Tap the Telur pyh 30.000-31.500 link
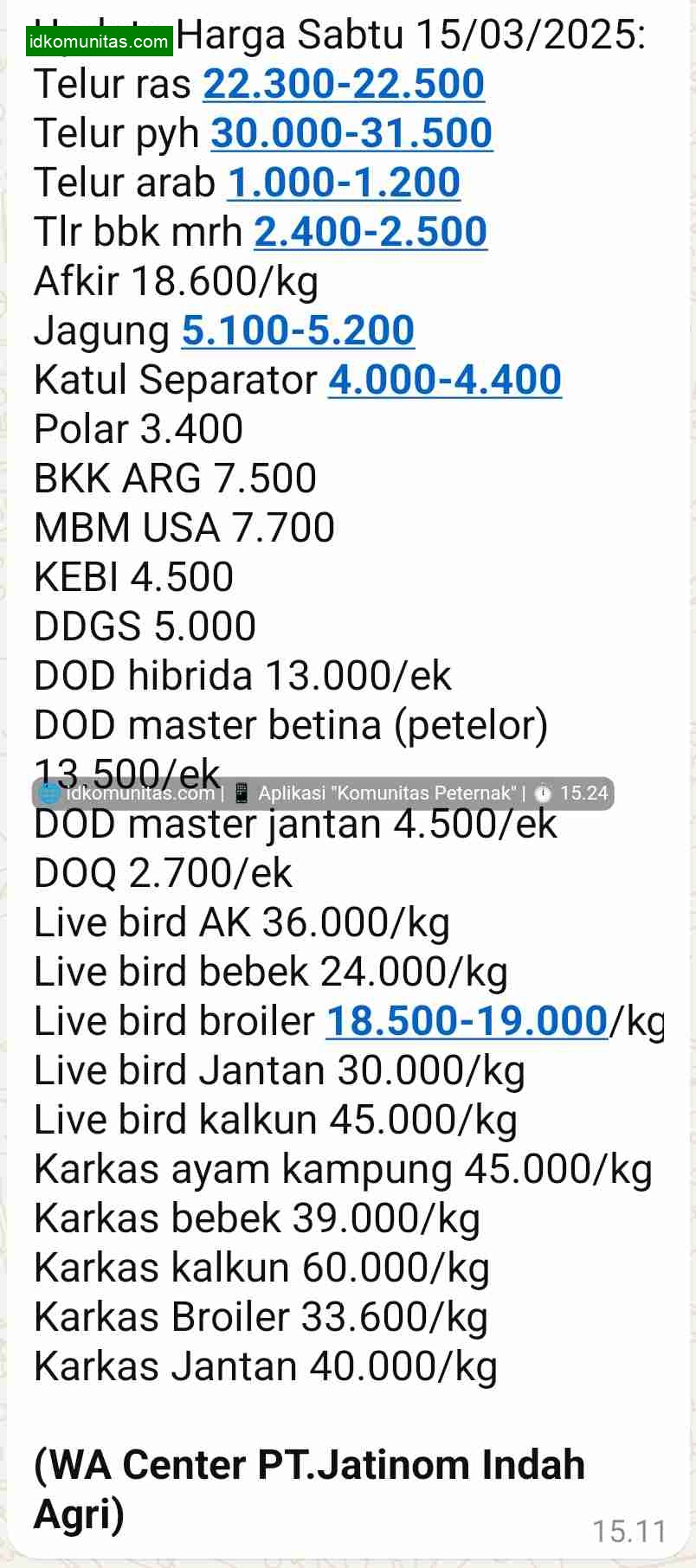This screenshot has width=696, height=1568. click(351, 133)
